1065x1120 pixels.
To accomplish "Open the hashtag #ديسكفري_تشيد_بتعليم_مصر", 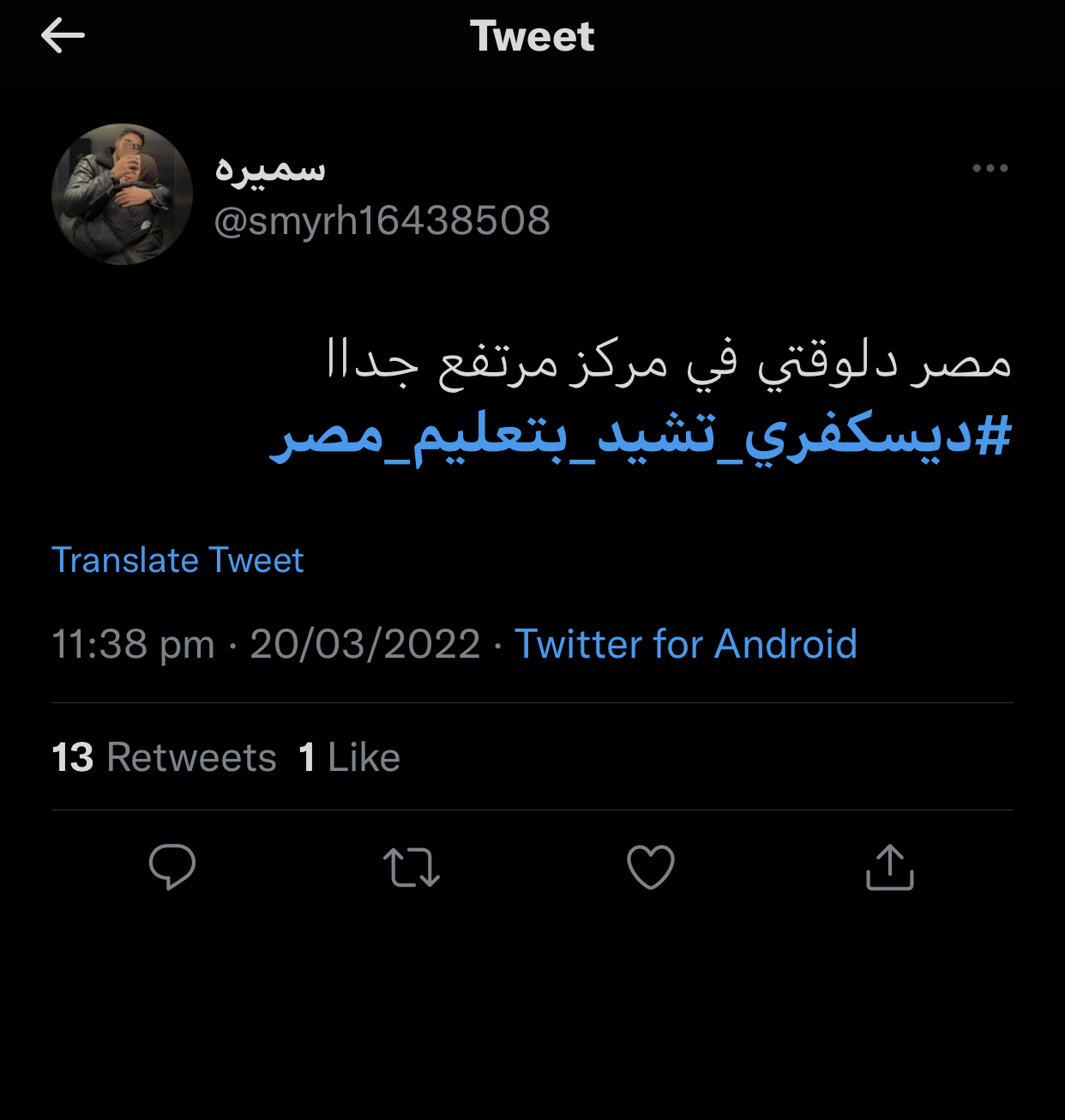I will (x=641, y=436).
